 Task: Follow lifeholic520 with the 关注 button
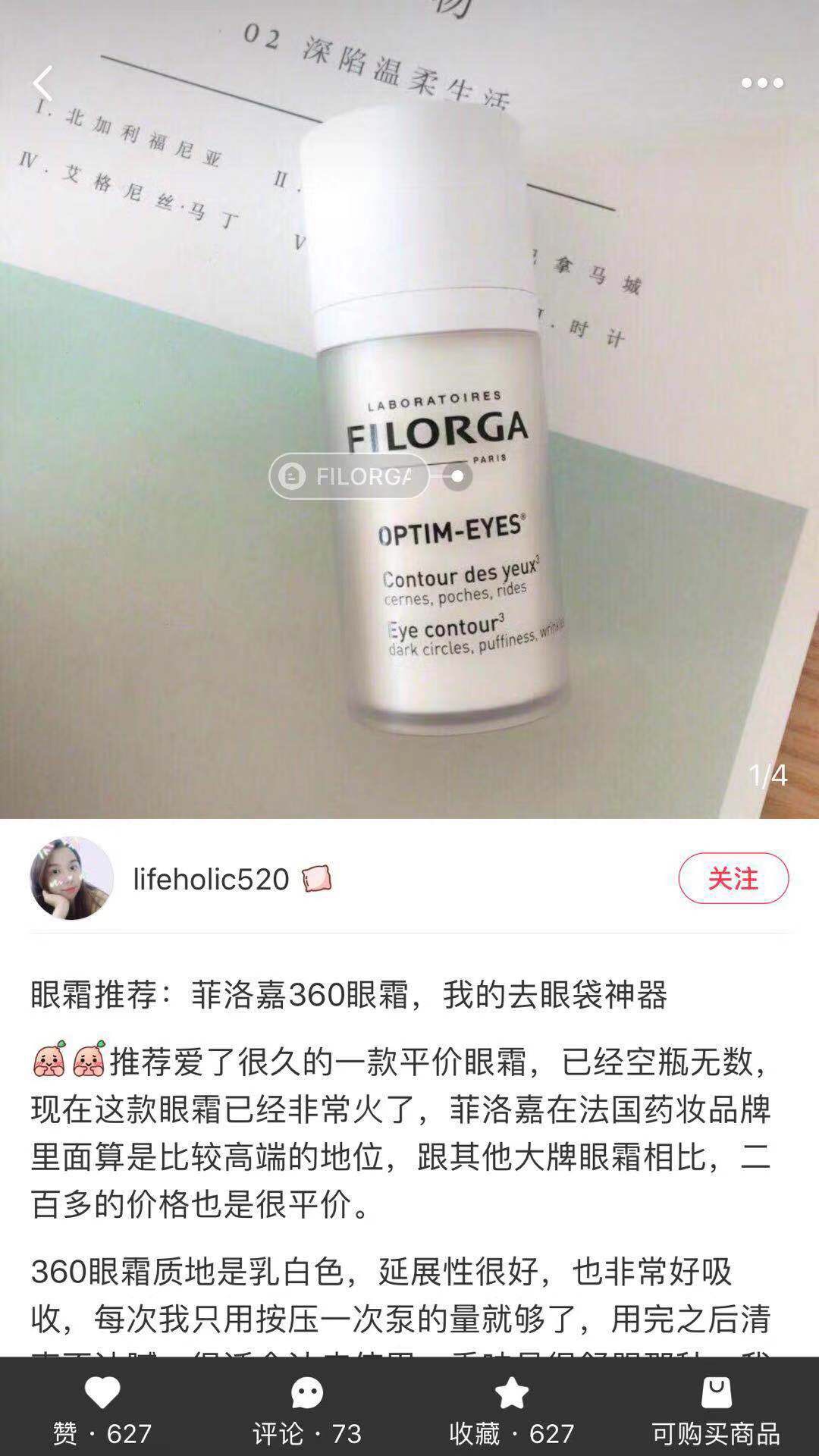click(733, 878)
